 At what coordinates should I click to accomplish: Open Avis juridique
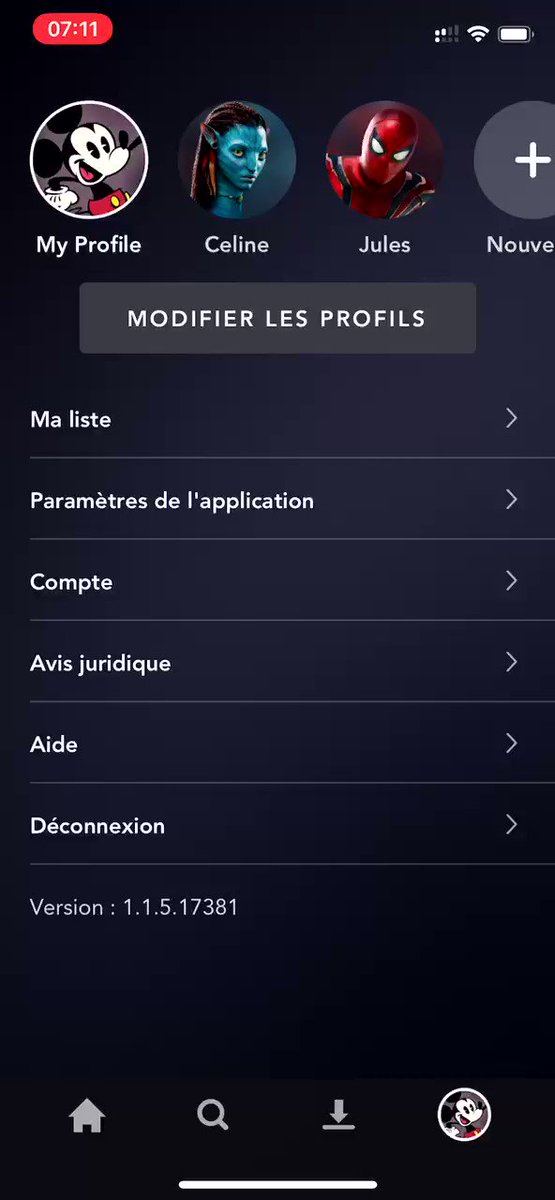[277, 662]
